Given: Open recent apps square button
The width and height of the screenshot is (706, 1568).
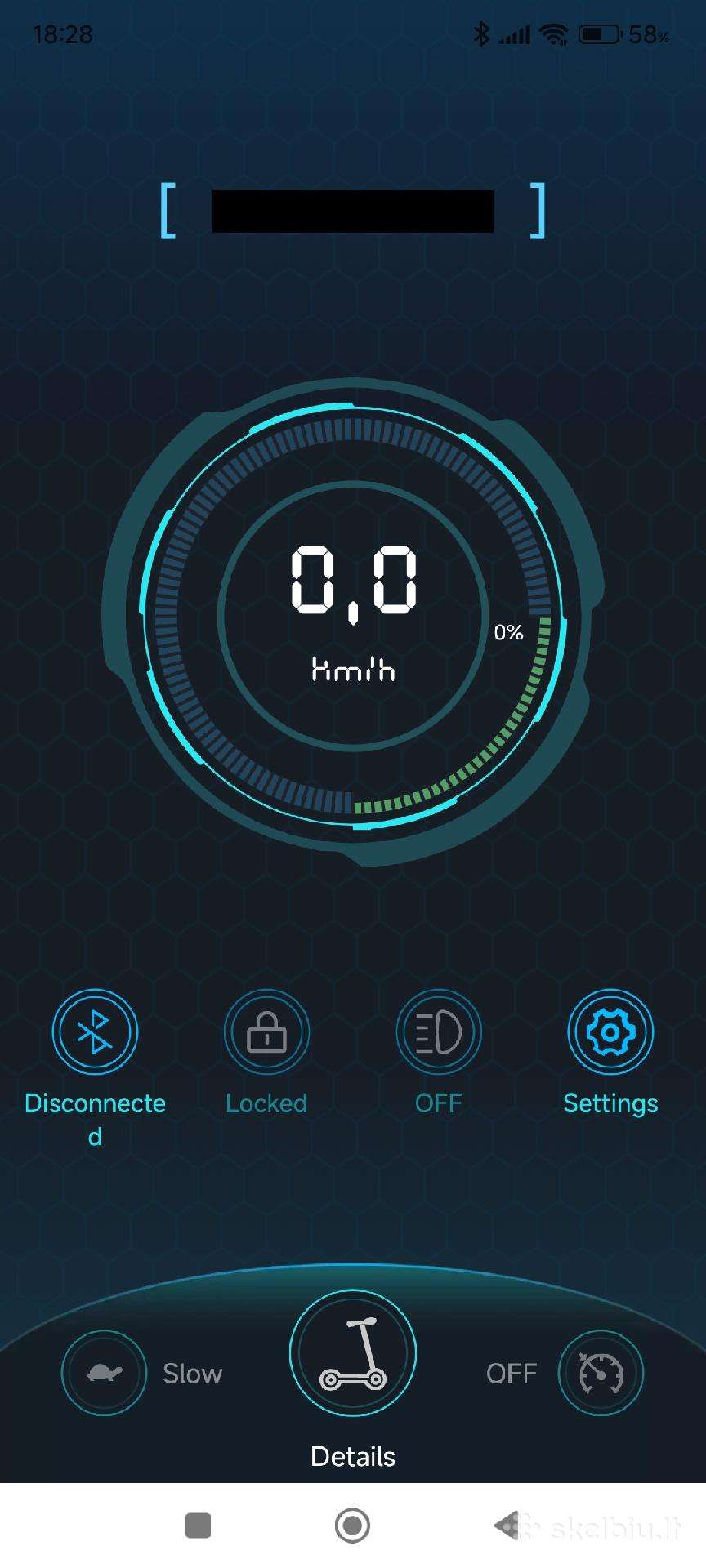Looking at the screenshot, I should 198,1525.
